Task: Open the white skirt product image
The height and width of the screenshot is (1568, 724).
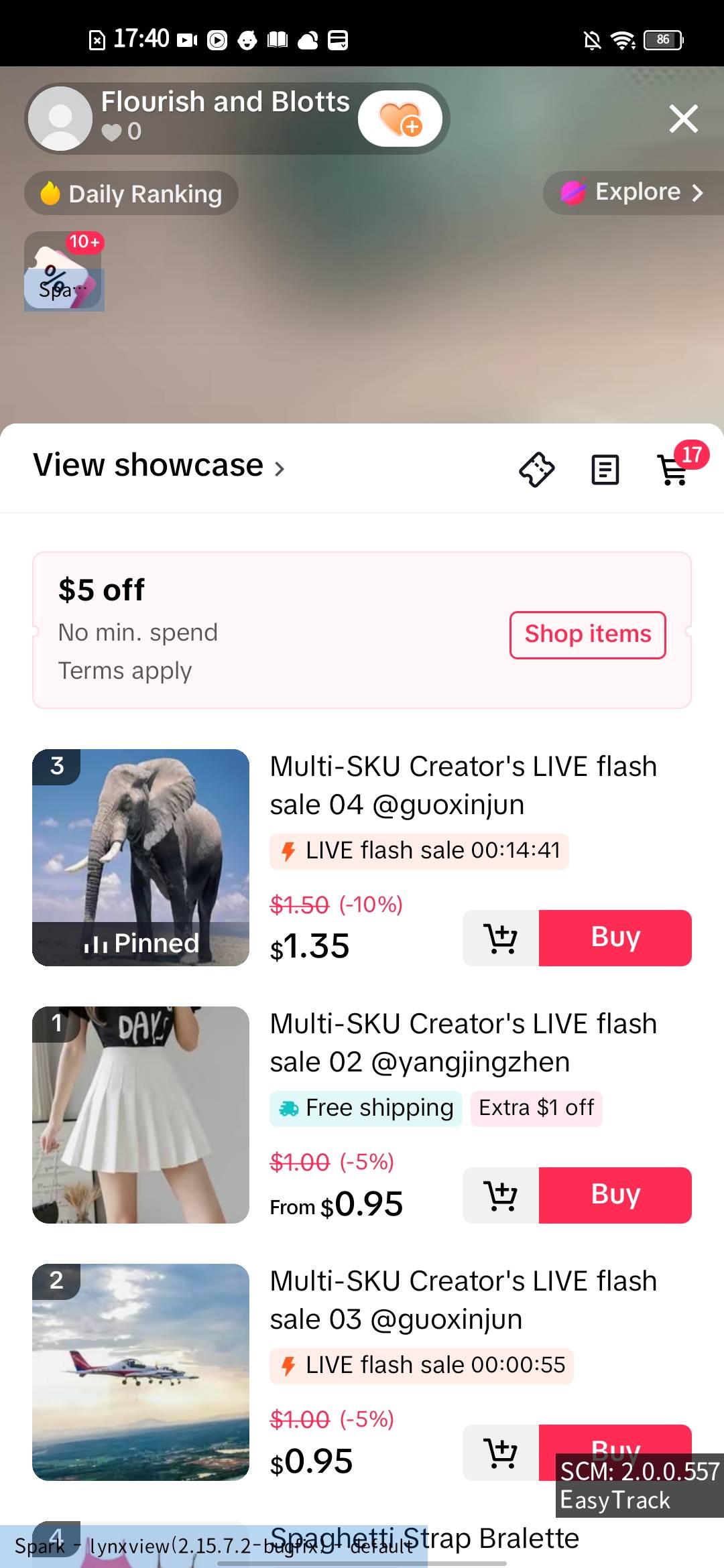Action: click(141, 1114)
